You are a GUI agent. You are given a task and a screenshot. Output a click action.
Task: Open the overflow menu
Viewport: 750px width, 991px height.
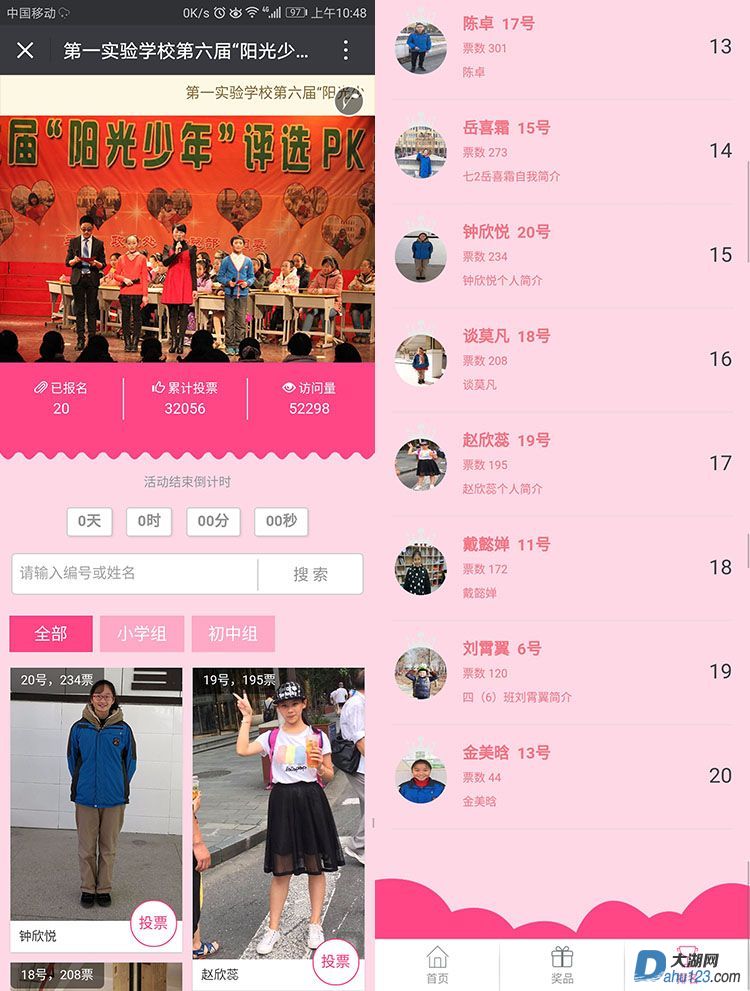pyautogui.click(x=345, y=50)
